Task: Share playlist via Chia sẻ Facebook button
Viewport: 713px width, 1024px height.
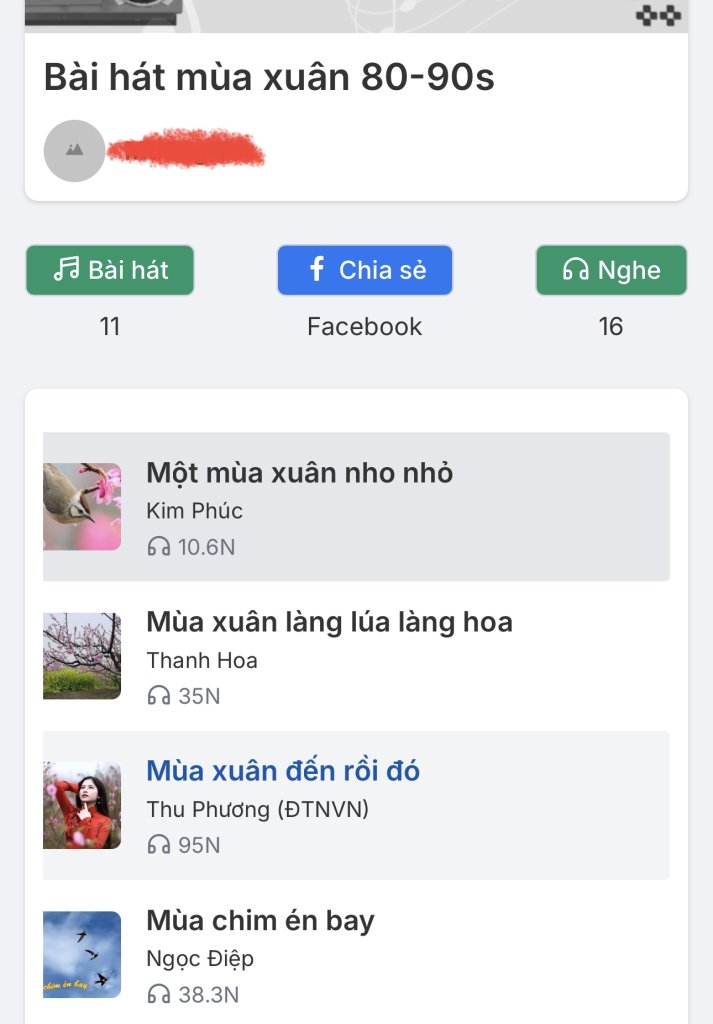Action: (365, 270)
